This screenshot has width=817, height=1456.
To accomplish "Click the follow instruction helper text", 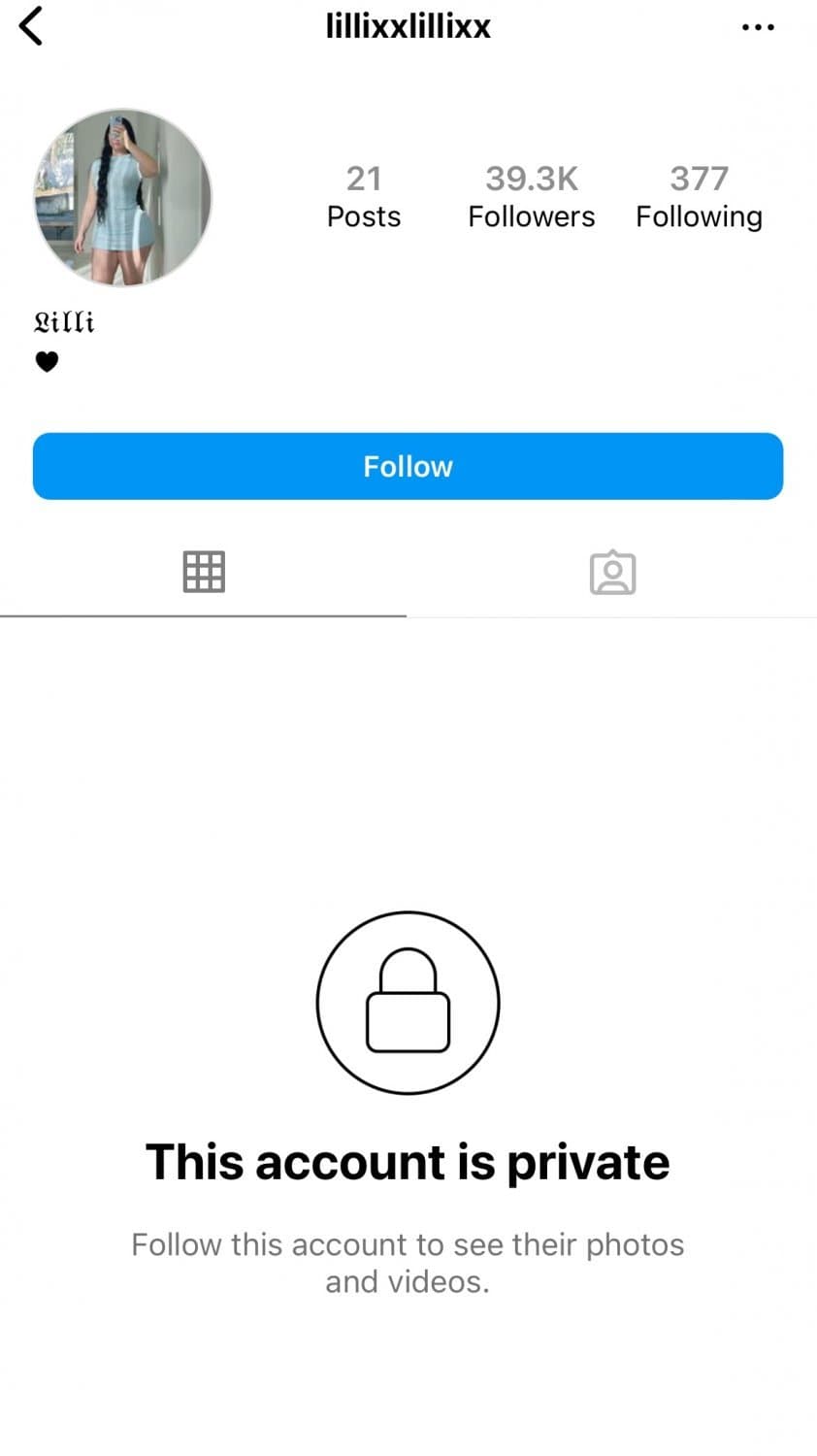I will (408, 1262).
